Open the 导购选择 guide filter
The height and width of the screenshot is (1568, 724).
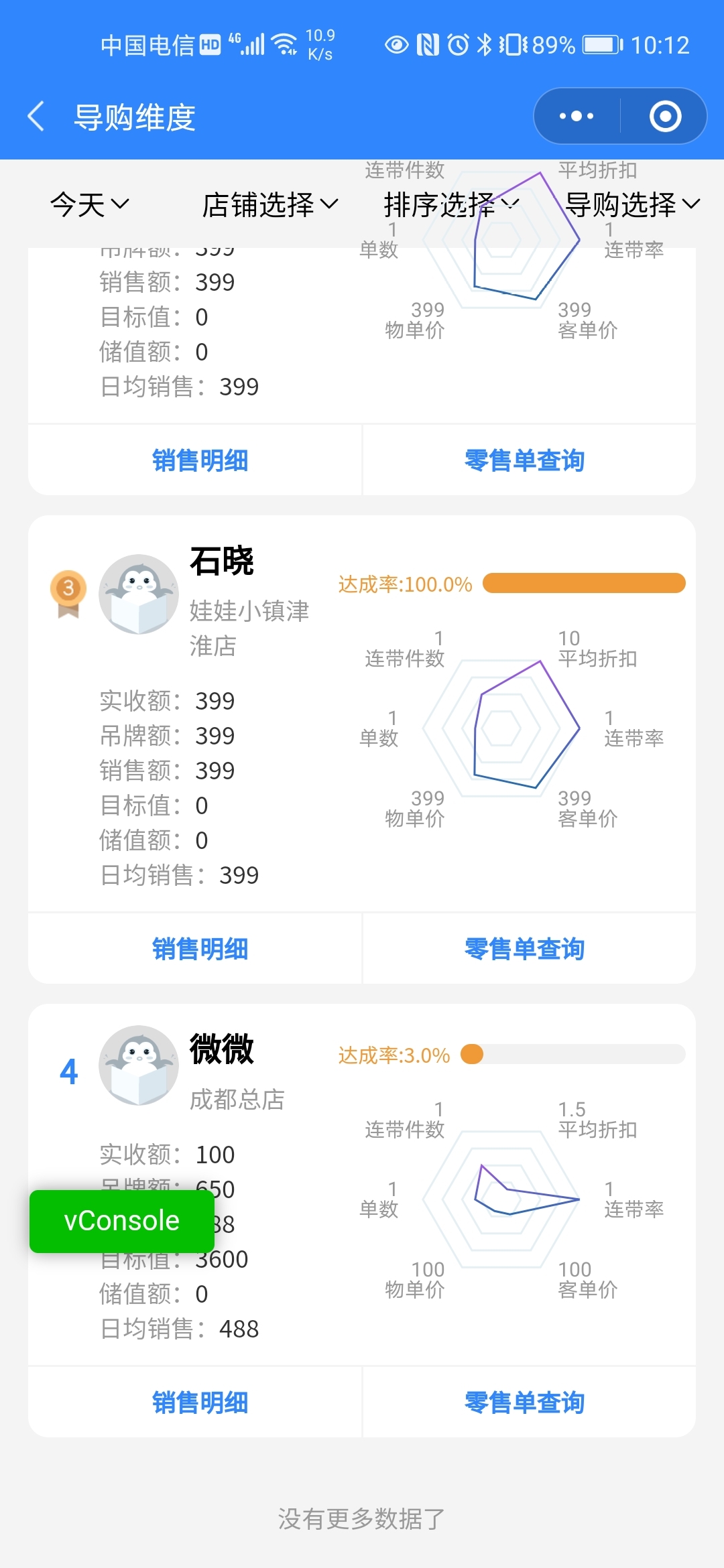632,204
